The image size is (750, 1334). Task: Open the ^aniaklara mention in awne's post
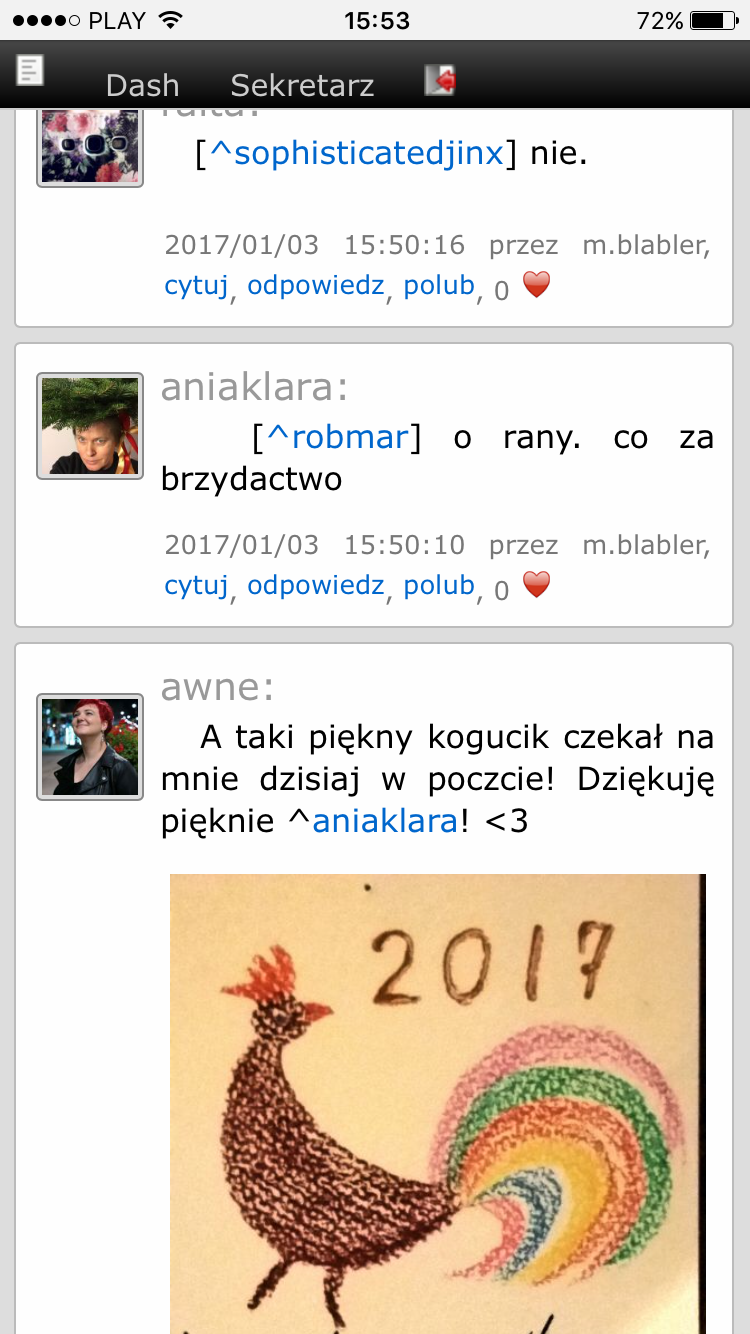click(x=384, y=821)
